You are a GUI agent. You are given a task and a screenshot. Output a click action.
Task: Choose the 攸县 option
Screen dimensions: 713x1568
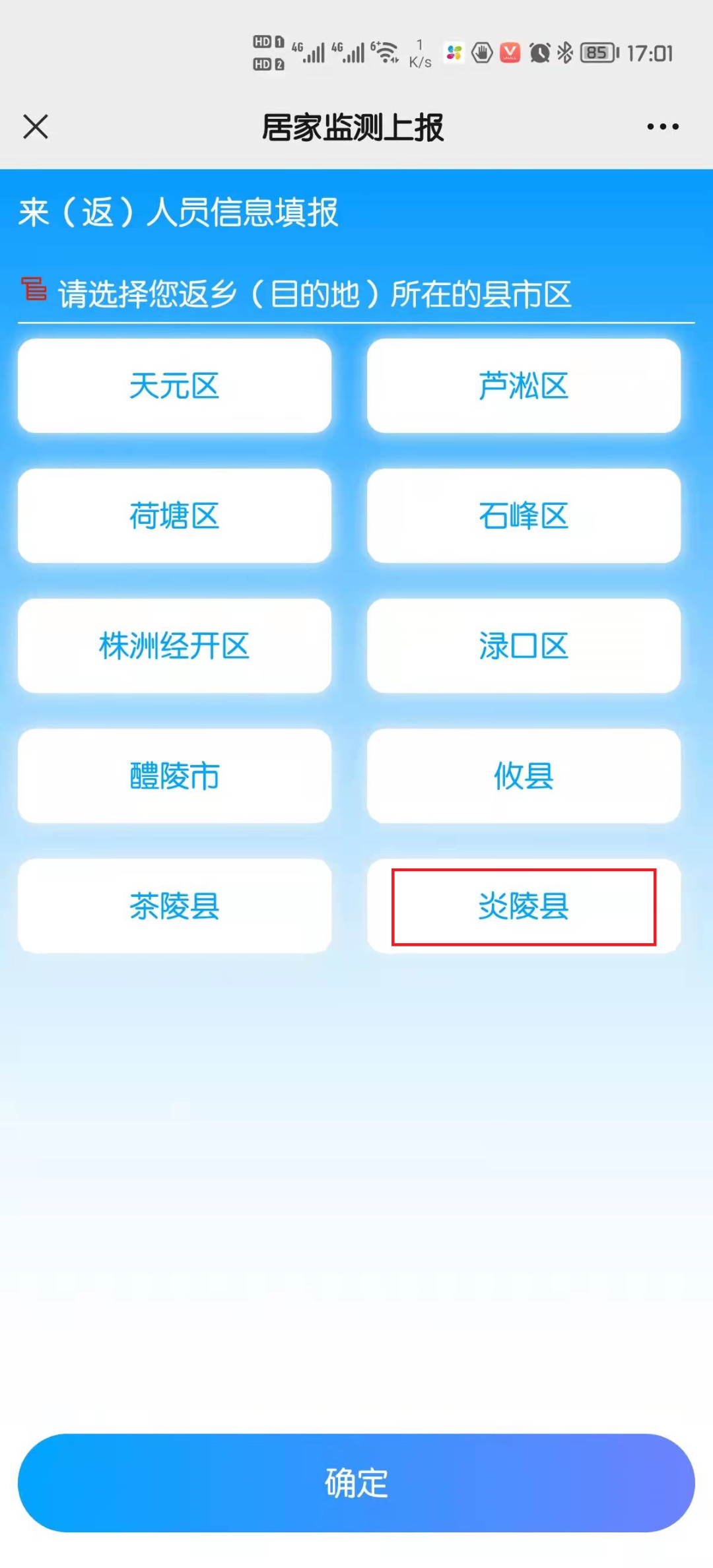(x=524, y=776)
